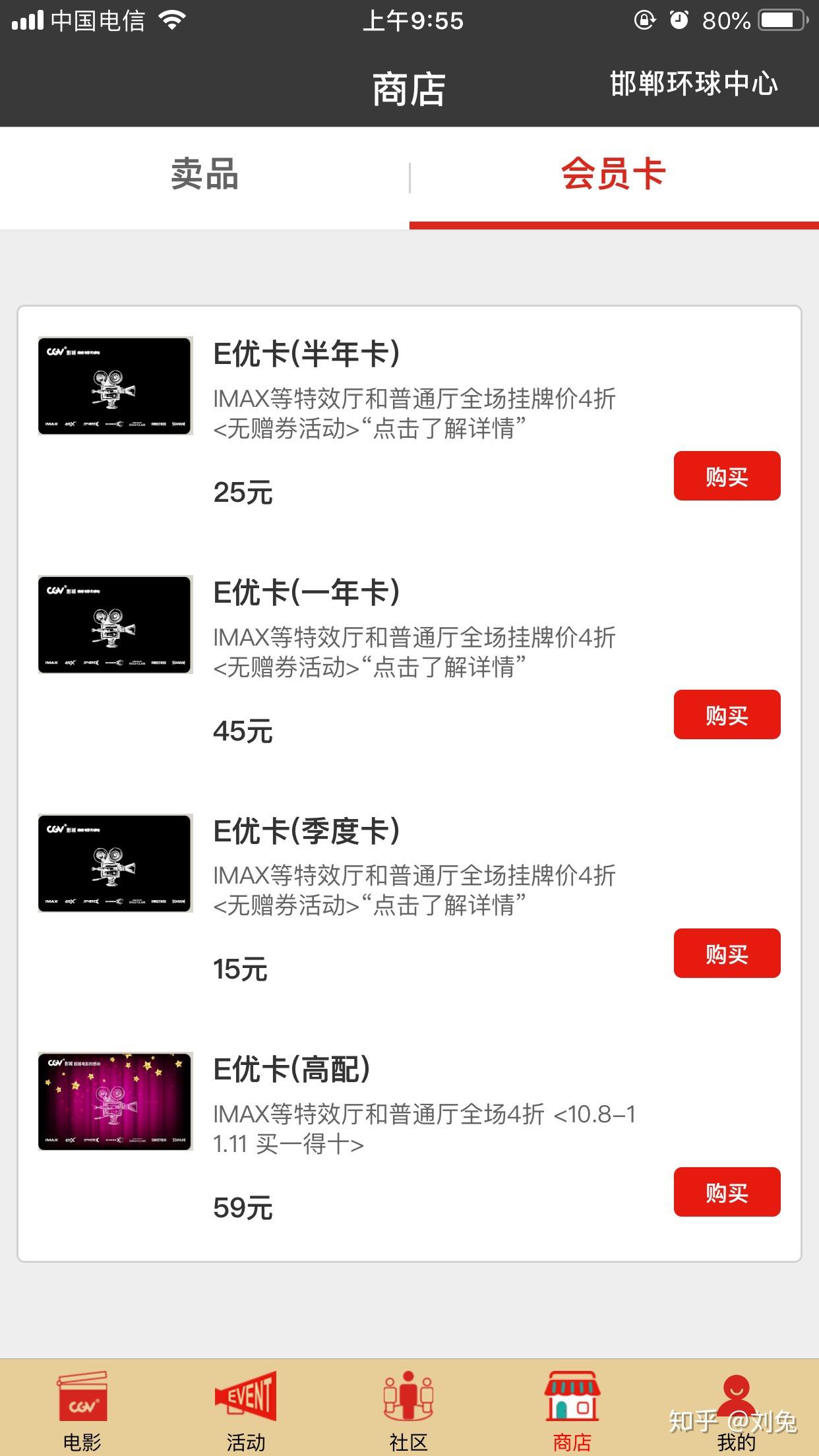Viewport: 819px width, 1456px height.
Task: Tap the E优卡(一年卡) black card image
Action: coord(114,625)
